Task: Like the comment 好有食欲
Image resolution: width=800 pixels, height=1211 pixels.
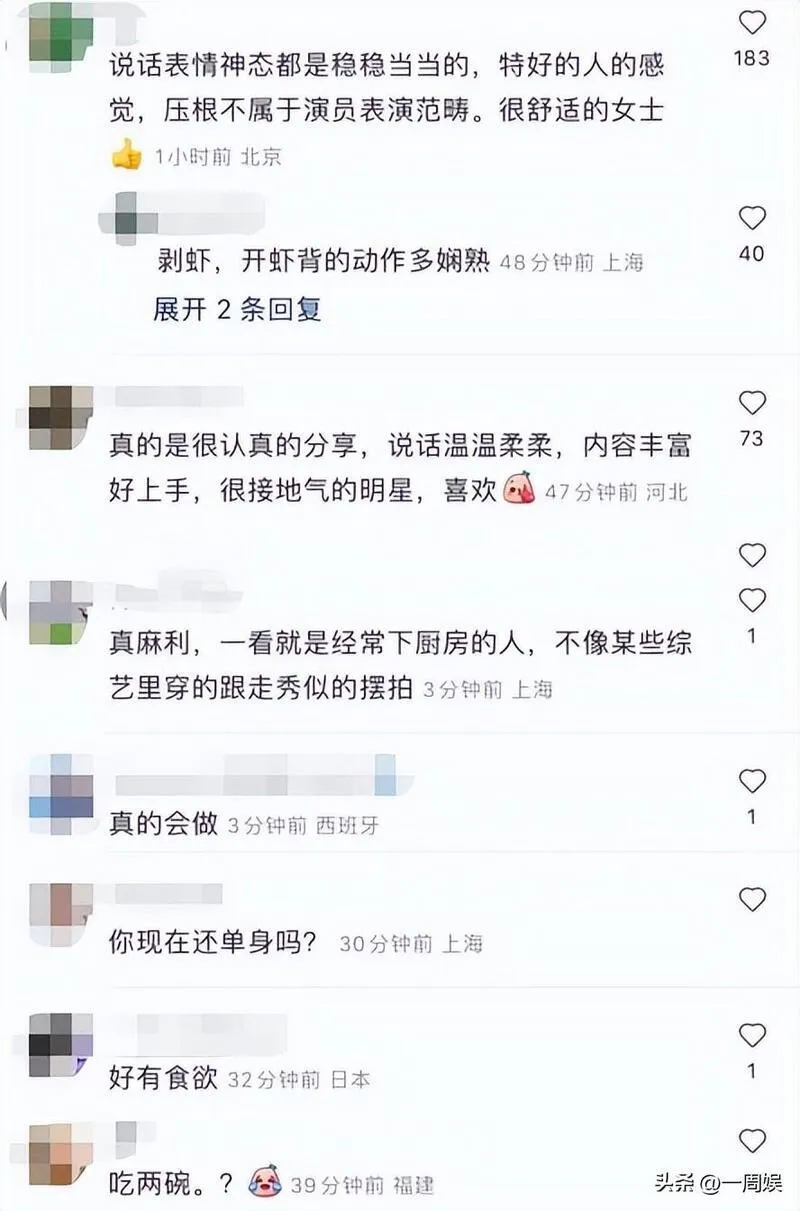Action: point(751,1035)
